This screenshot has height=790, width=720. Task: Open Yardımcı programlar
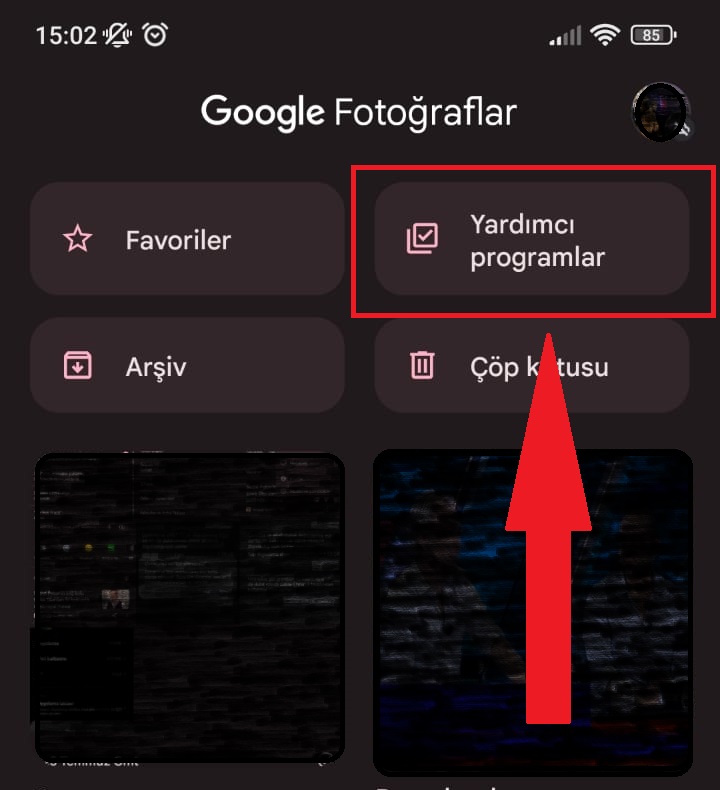[531, 240]
